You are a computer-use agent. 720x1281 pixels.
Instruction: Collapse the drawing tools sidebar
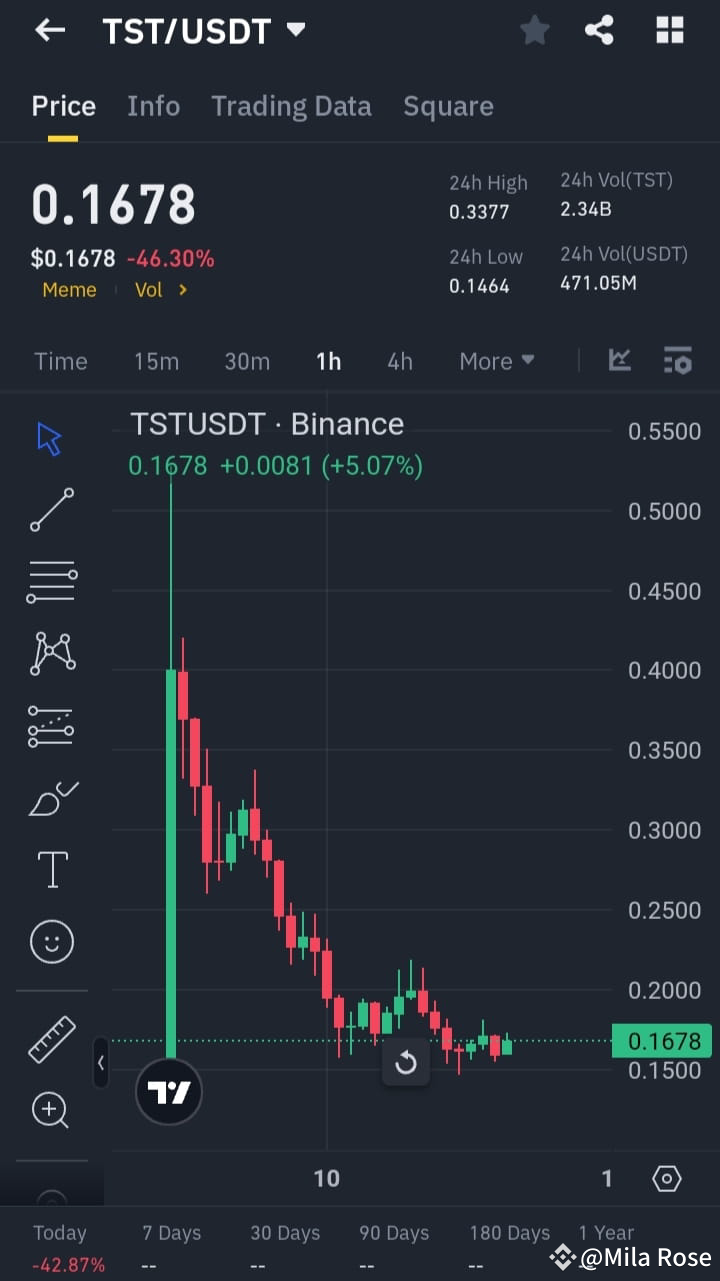(101, 1063)
